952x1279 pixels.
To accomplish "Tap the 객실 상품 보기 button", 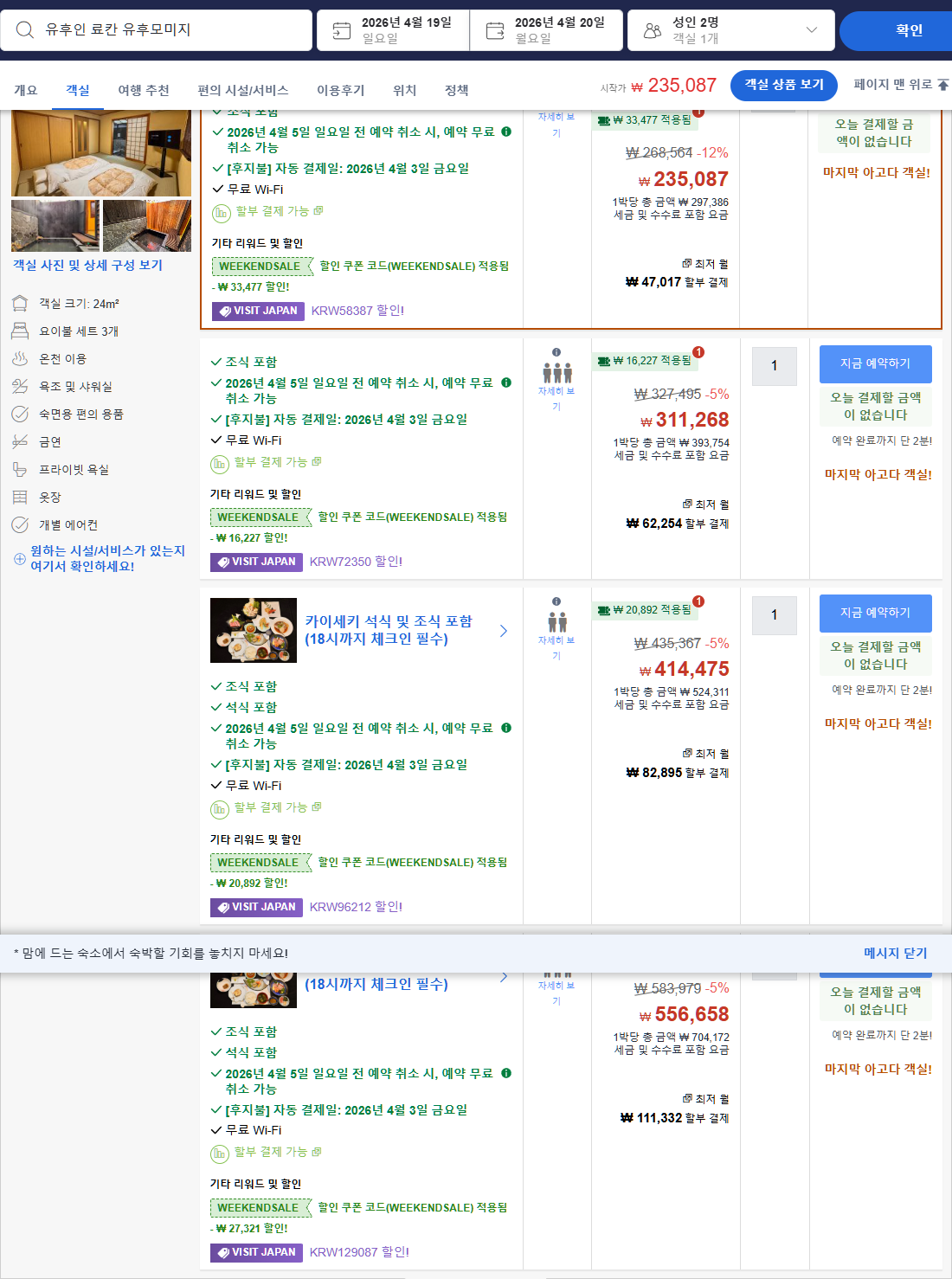I will coord(783,85).
